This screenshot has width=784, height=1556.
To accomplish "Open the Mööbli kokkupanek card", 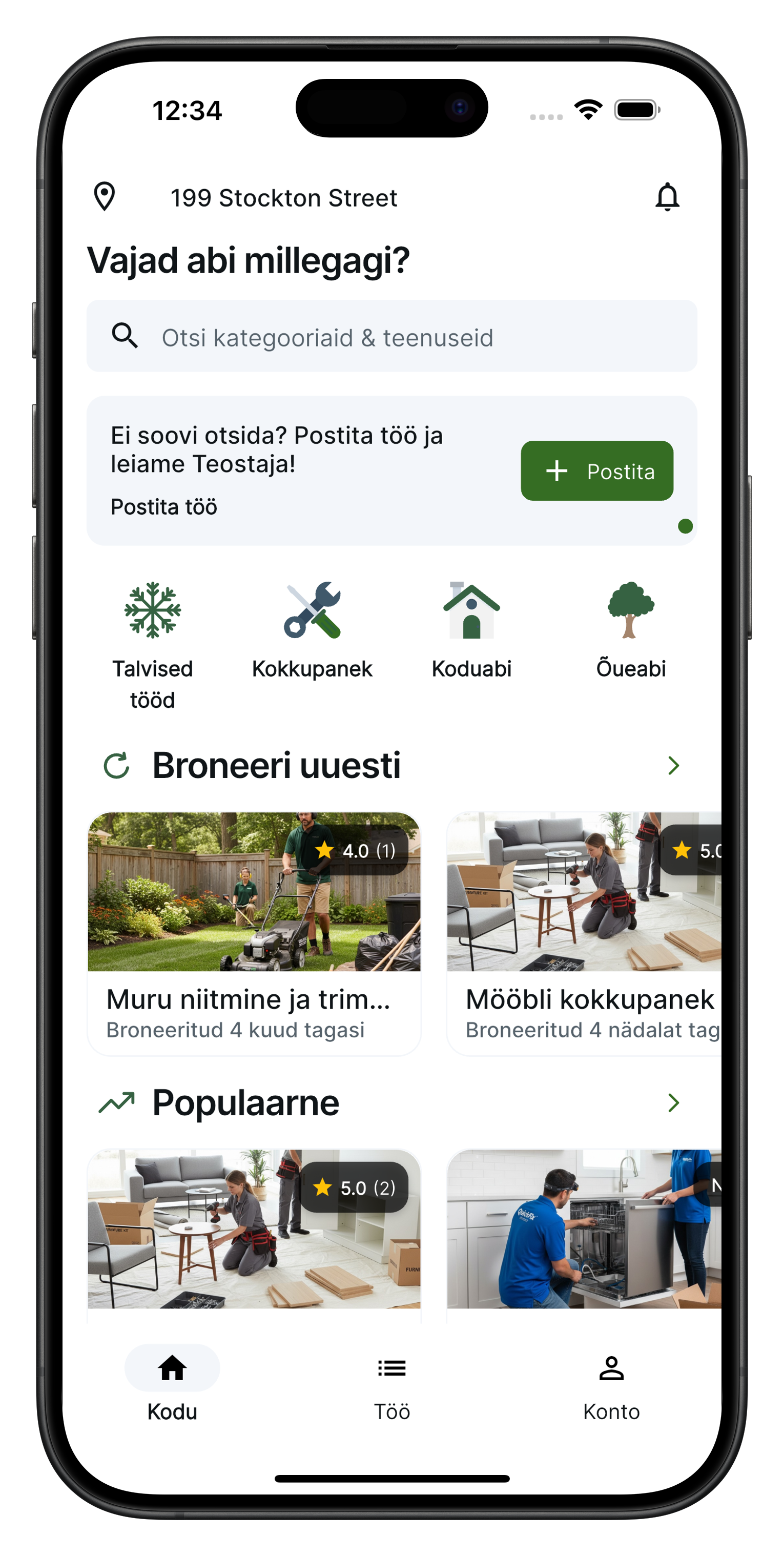I will [584, 933].
